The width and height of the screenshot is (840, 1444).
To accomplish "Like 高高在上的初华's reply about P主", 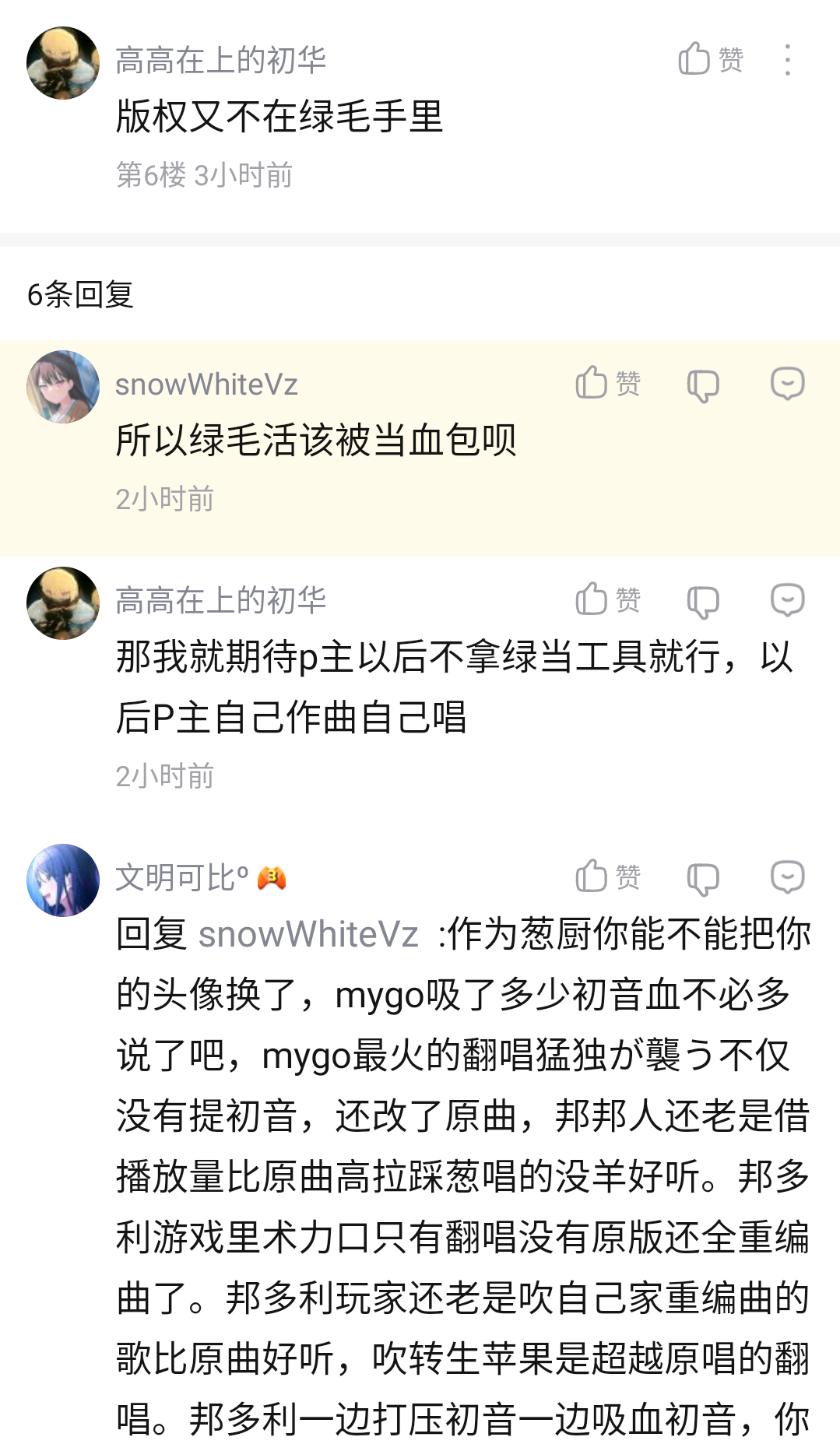I will [607, 599].
